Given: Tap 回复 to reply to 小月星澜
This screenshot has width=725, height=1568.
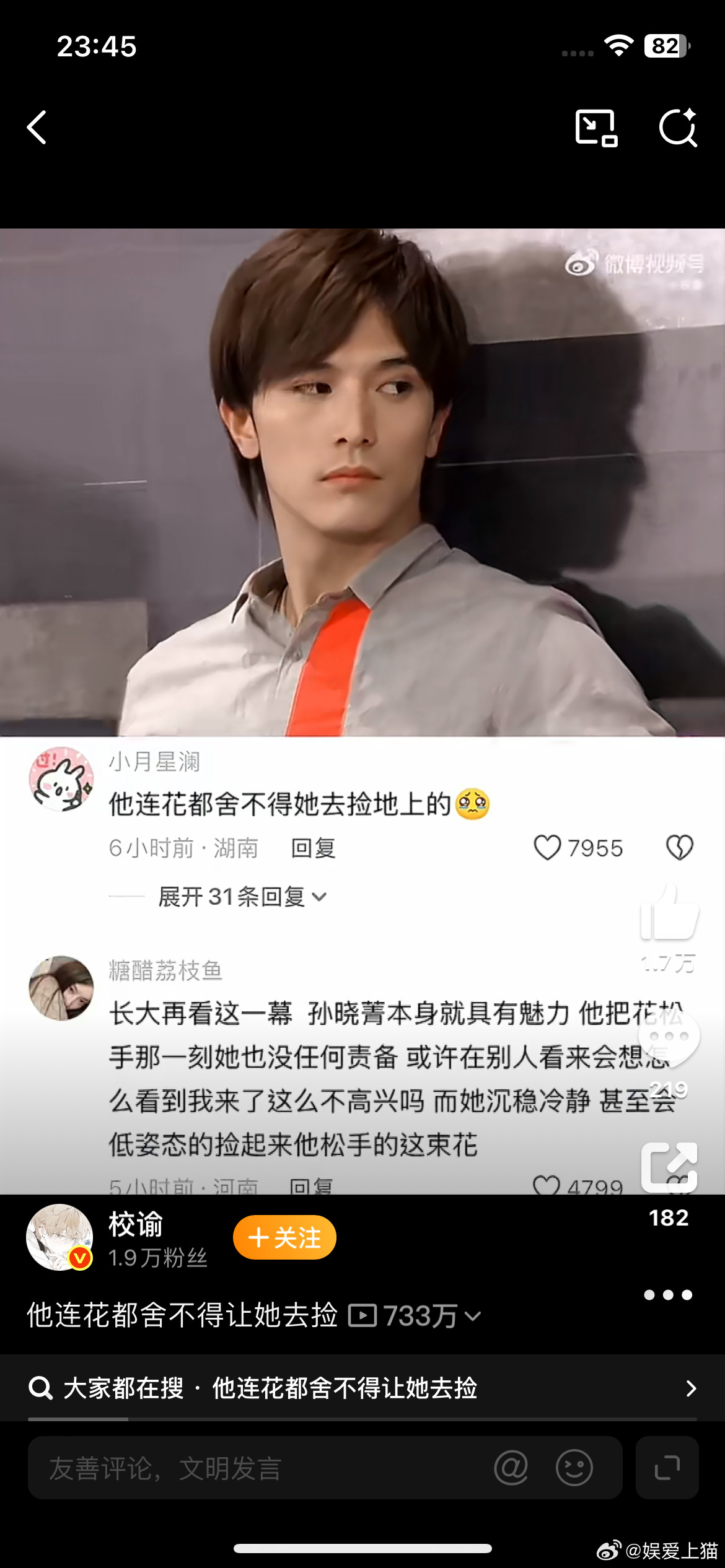Looking at the screenshot, I should pos(313,849).
